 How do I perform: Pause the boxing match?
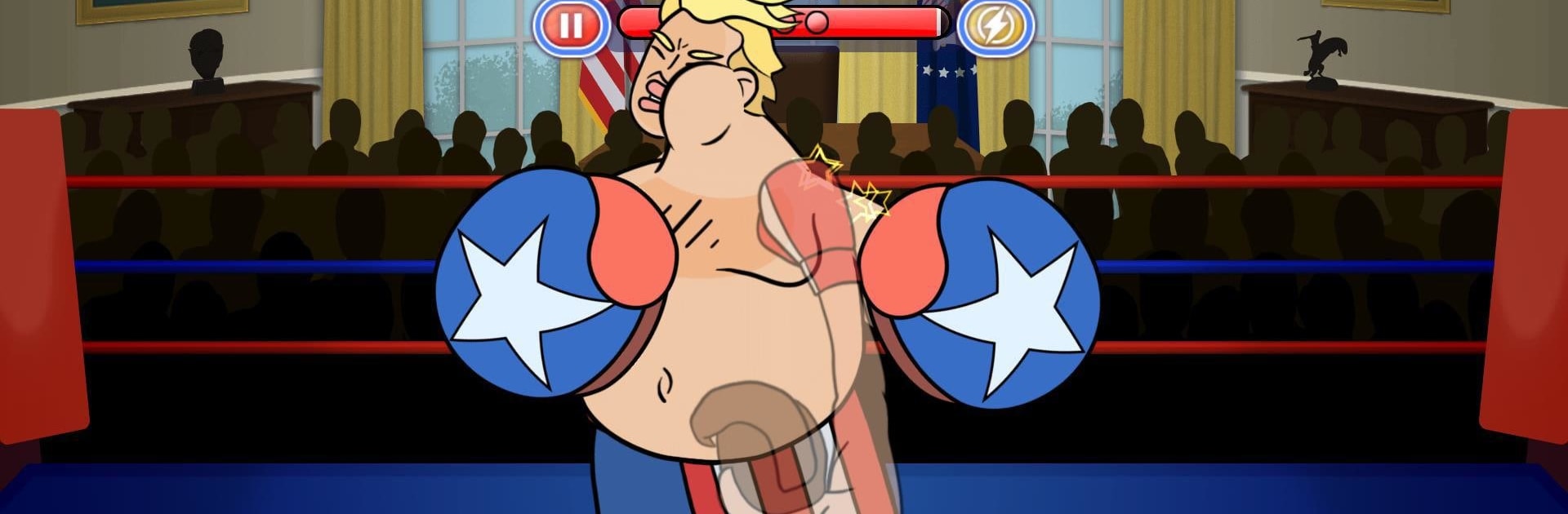(571, 26)
